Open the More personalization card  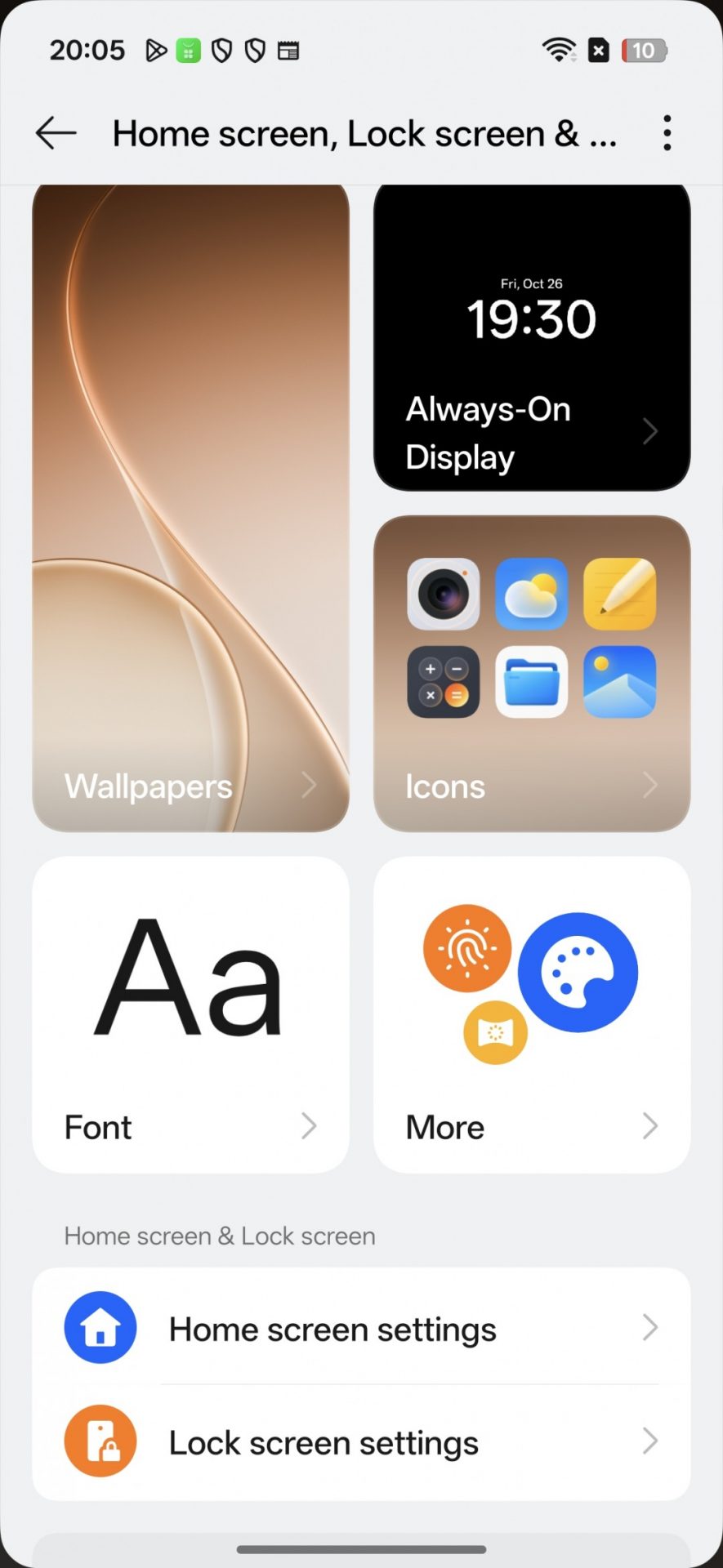[531, 1014]
